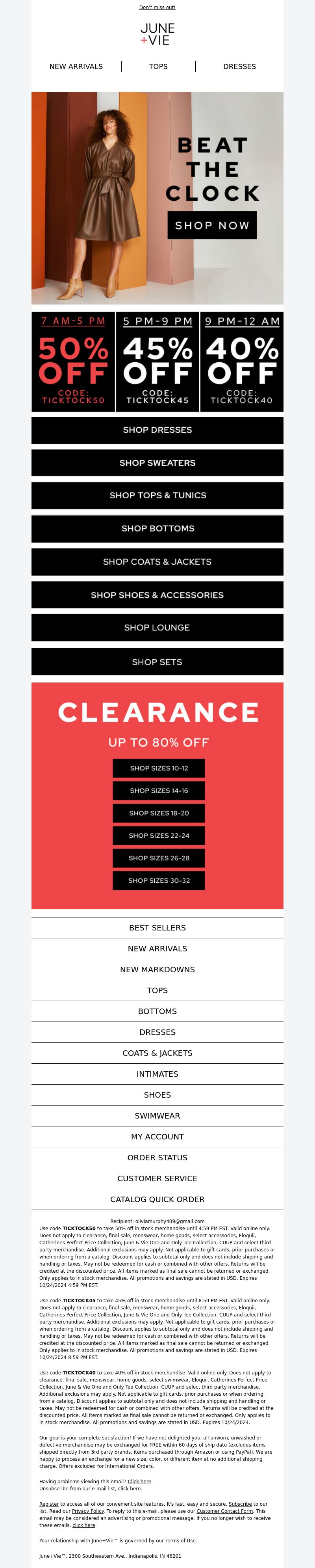Shop clearance sizes 10-12

tap(159, 768)
